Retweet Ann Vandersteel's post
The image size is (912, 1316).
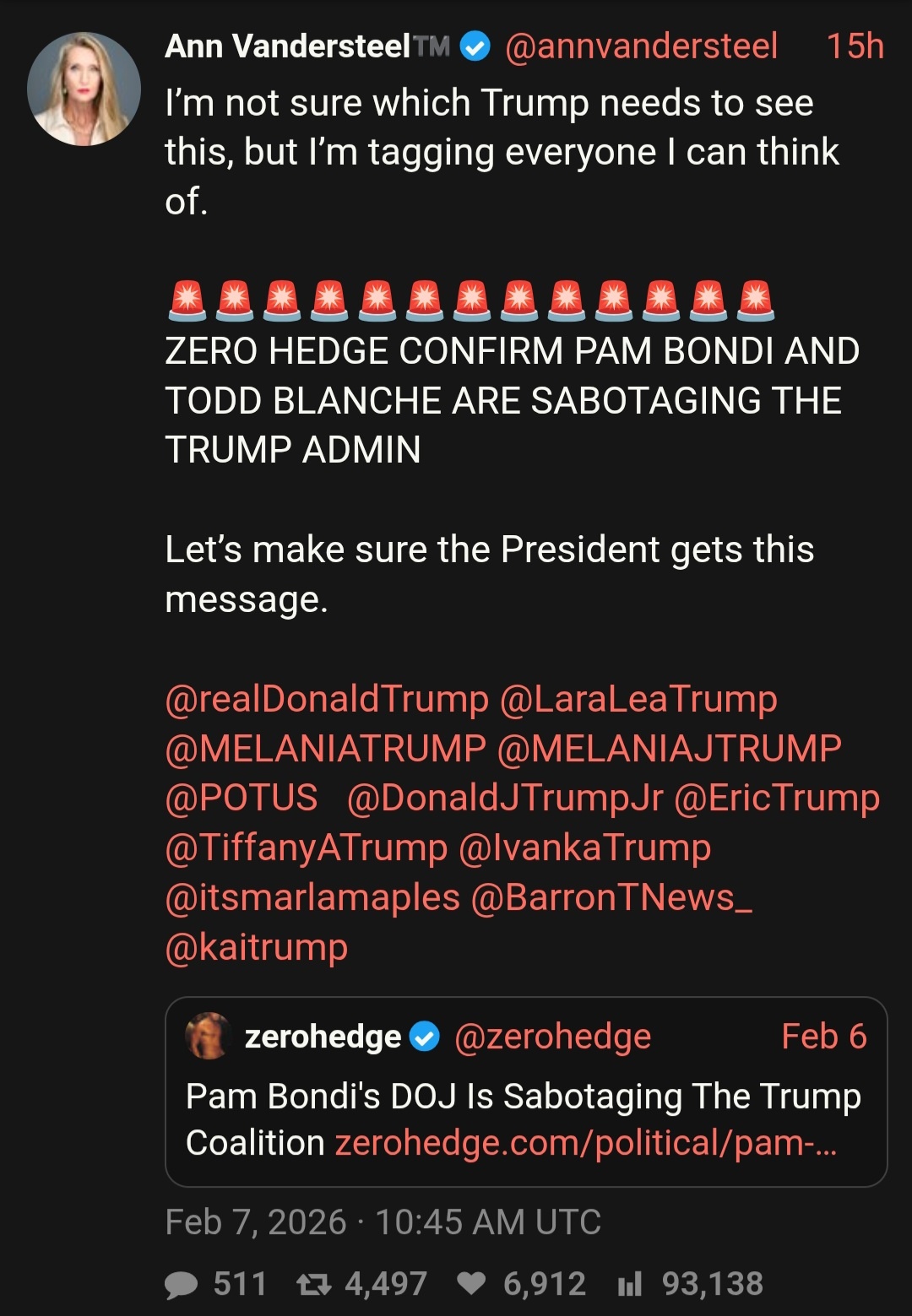pyautogui.click(x=313, y=1284)
